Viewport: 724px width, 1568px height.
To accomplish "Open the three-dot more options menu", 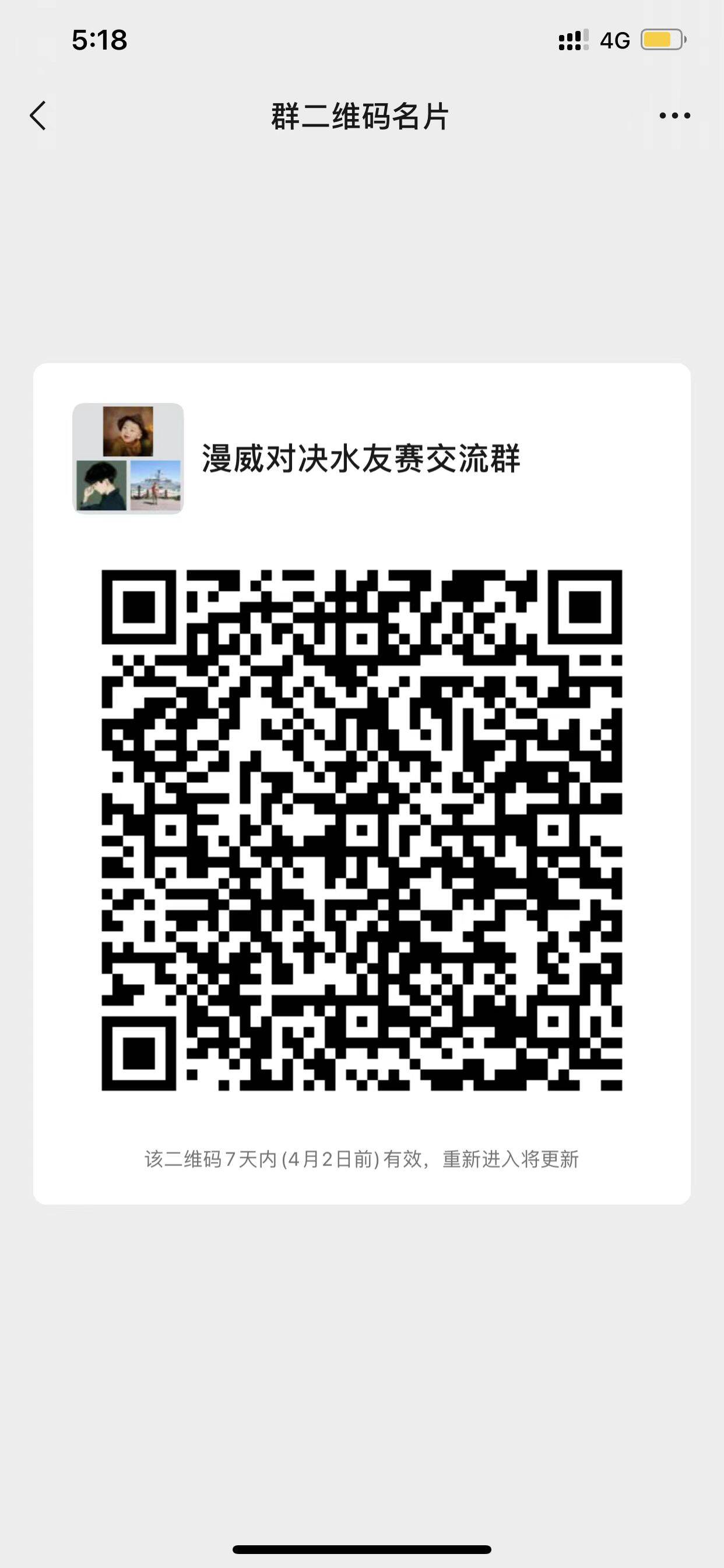I will pyautogui.click(x=674, y=116).
